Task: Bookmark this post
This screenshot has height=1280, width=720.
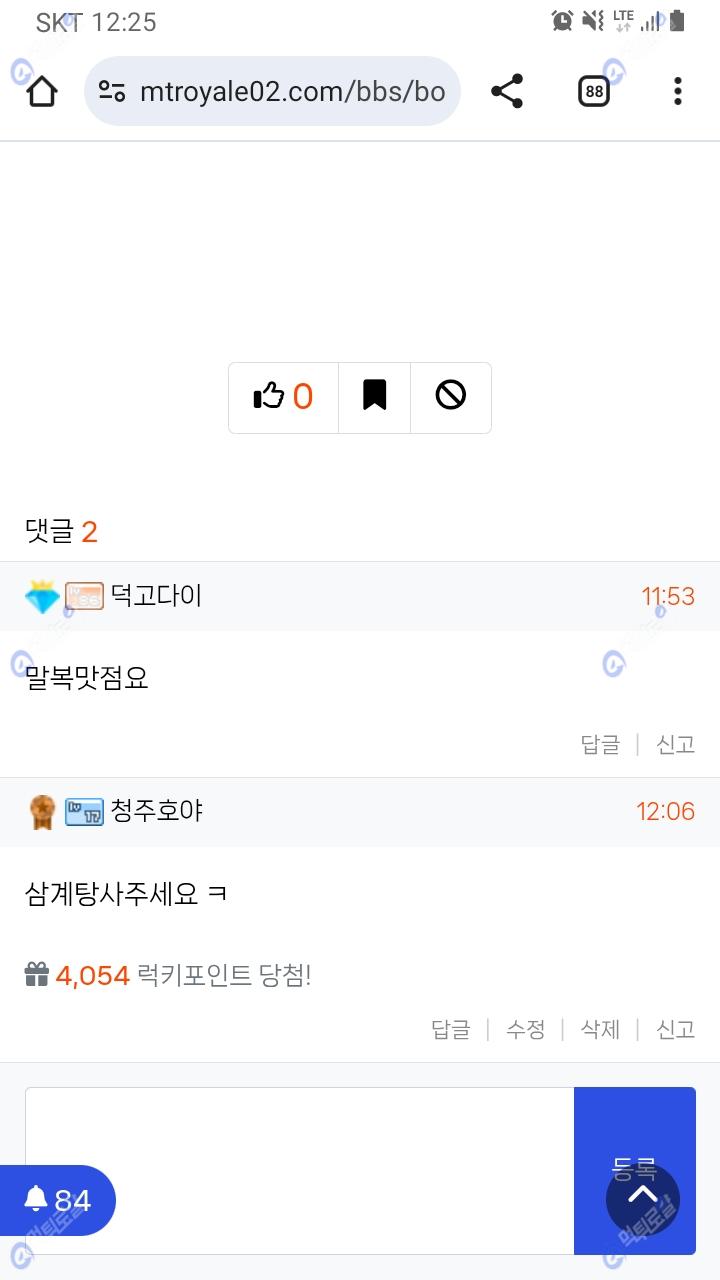Action: [x=375, y=397]
